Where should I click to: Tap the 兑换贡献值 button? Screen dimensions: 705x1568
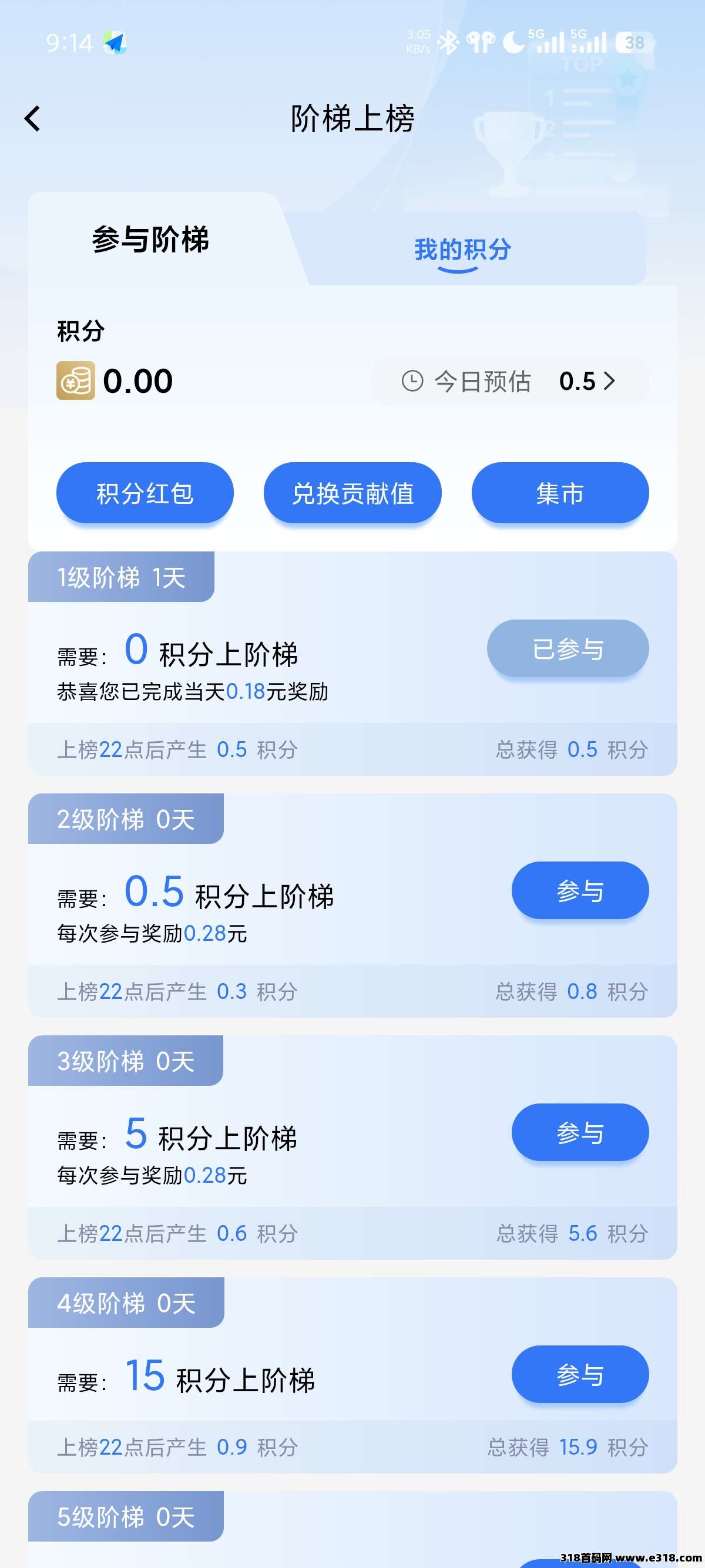(352, 493)
